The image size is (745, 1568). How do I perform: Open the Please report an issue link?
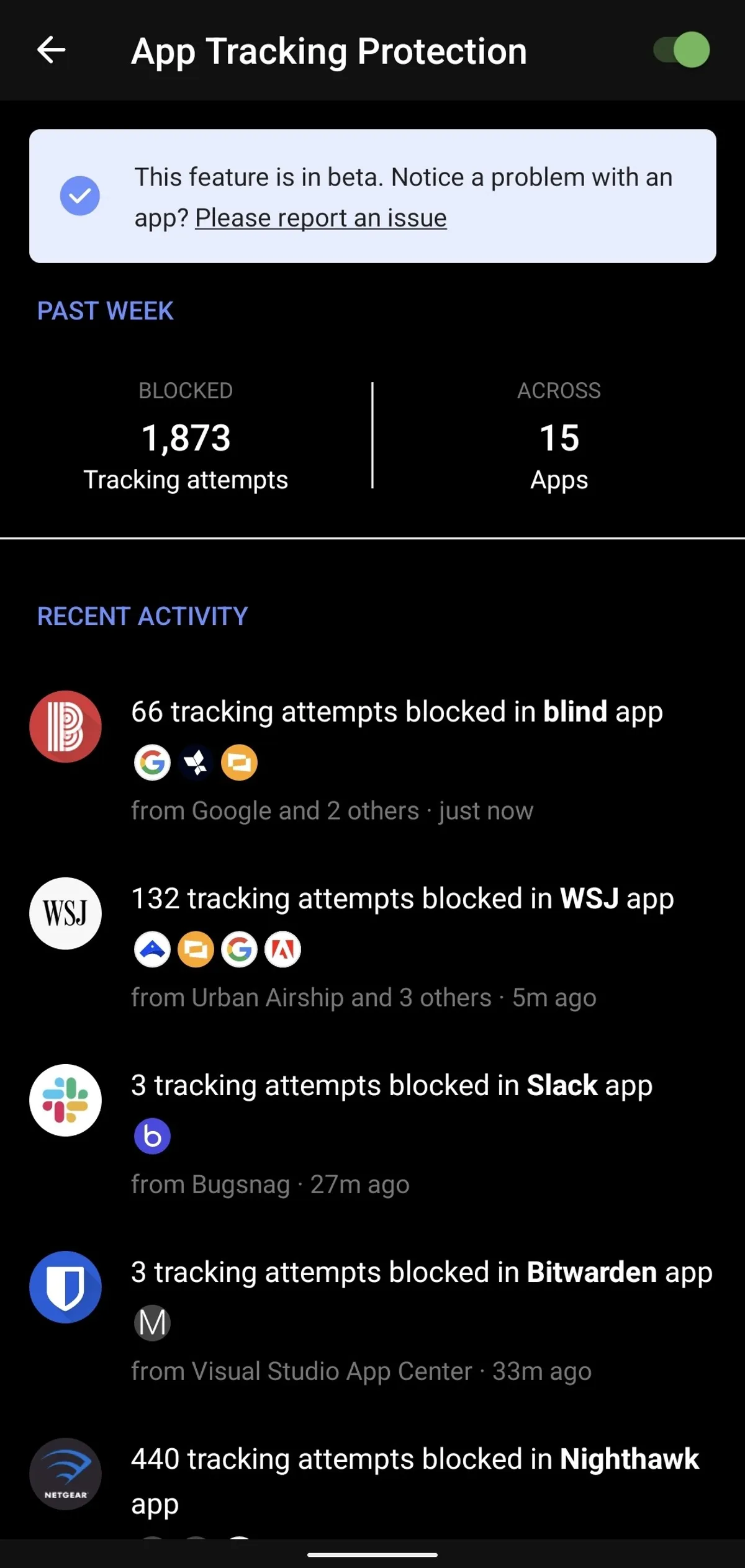(320, 218)
